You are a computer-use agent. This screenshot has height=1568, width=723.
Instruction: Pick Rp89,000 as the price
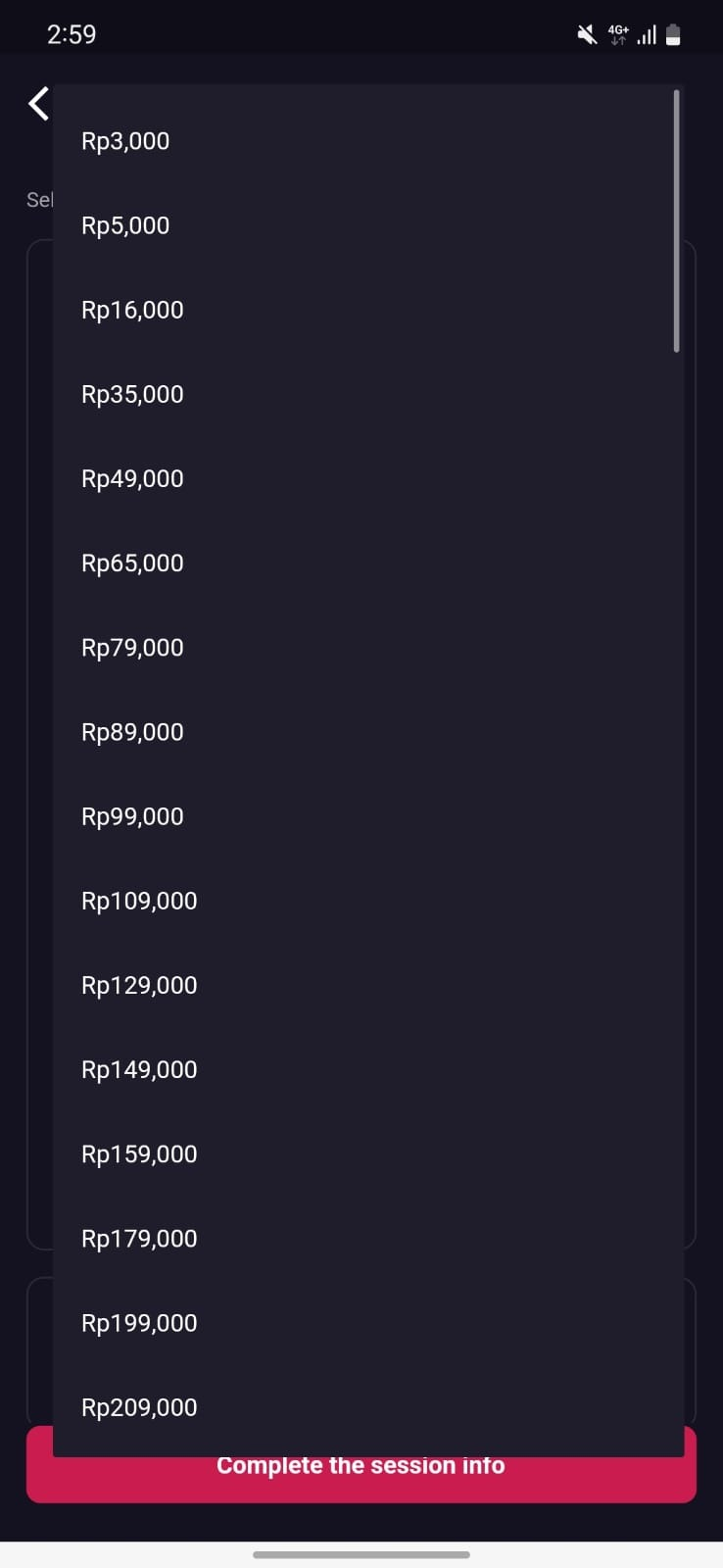132,732
